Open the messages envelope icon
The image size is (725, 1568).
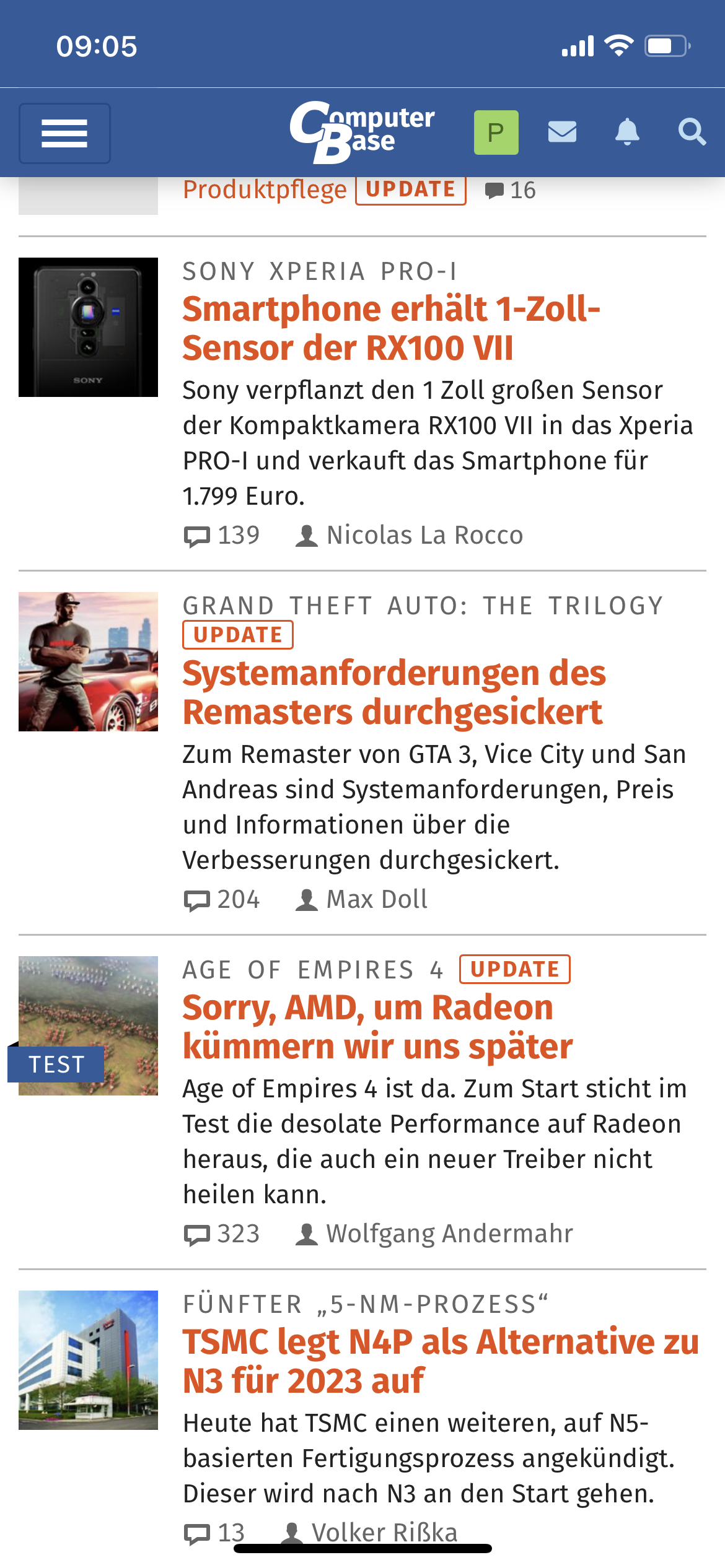[x=562, y=132]
